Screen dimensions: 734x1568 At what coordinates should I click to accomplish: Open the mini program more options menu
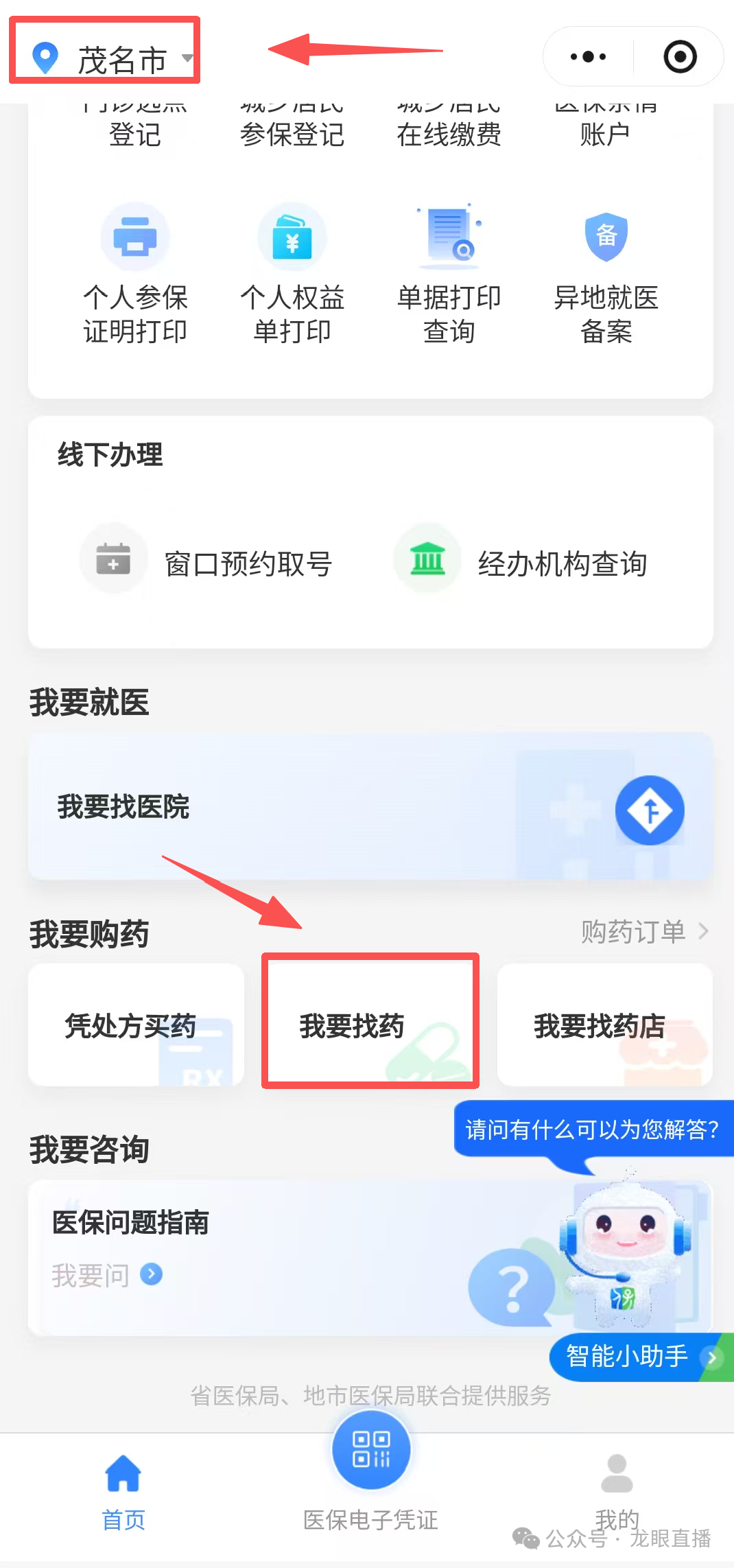[x=588, y=57]
